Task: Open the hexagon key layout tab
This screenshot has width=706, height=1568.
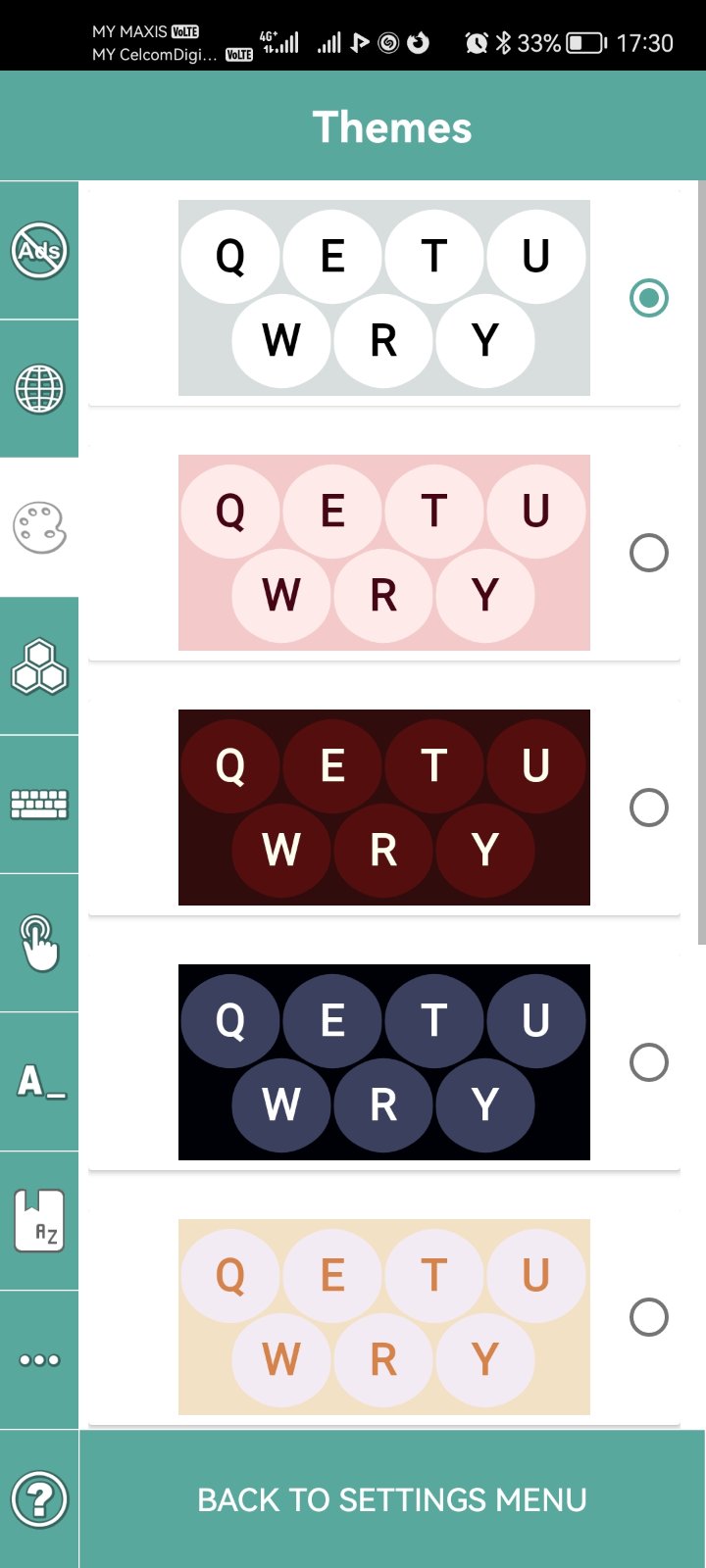Action: (39, 666)
